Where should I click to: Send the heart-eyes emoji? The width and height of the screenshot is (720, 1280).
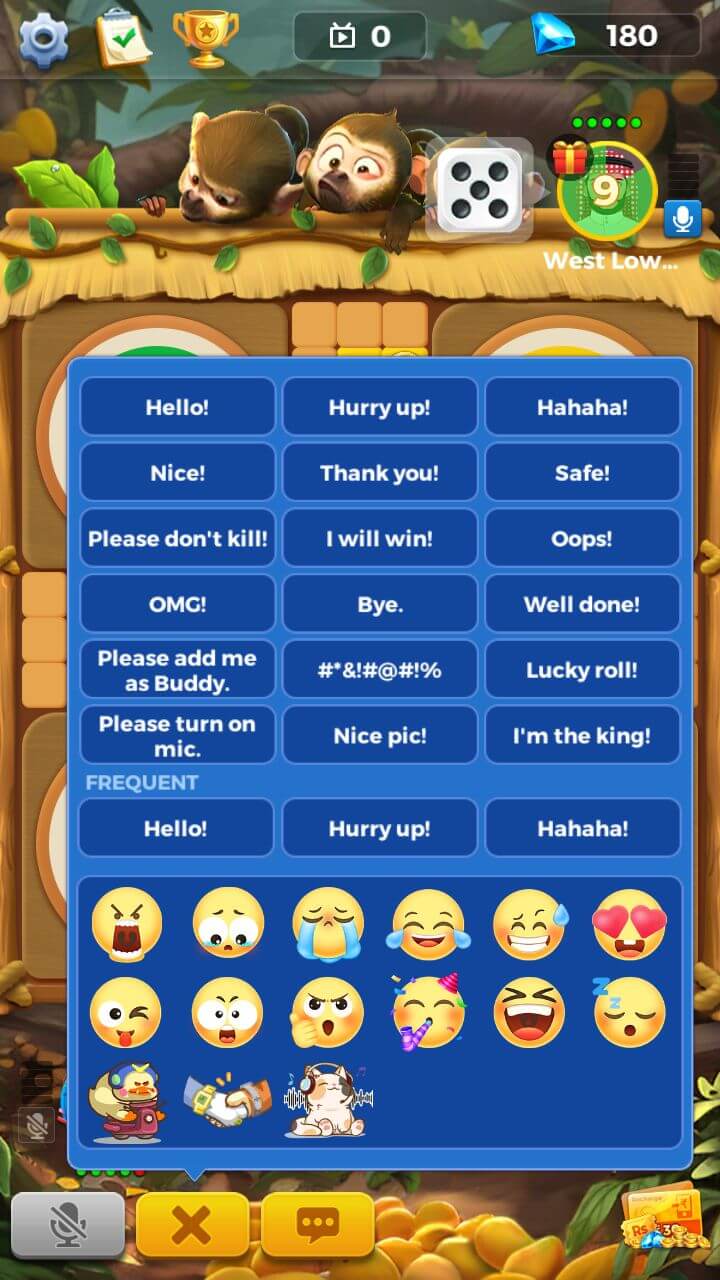point(628,924)
